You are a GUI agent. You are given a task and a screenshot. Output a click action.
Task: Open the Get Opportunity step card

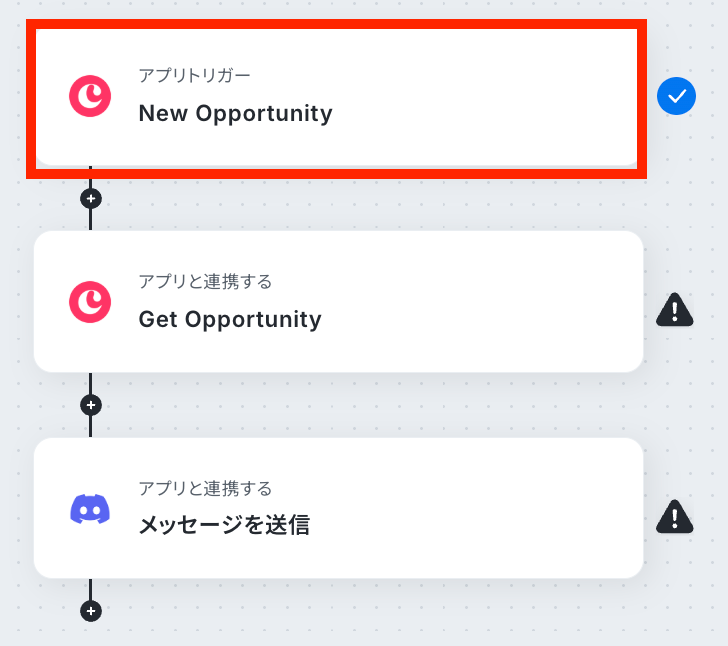coord(337,303)
